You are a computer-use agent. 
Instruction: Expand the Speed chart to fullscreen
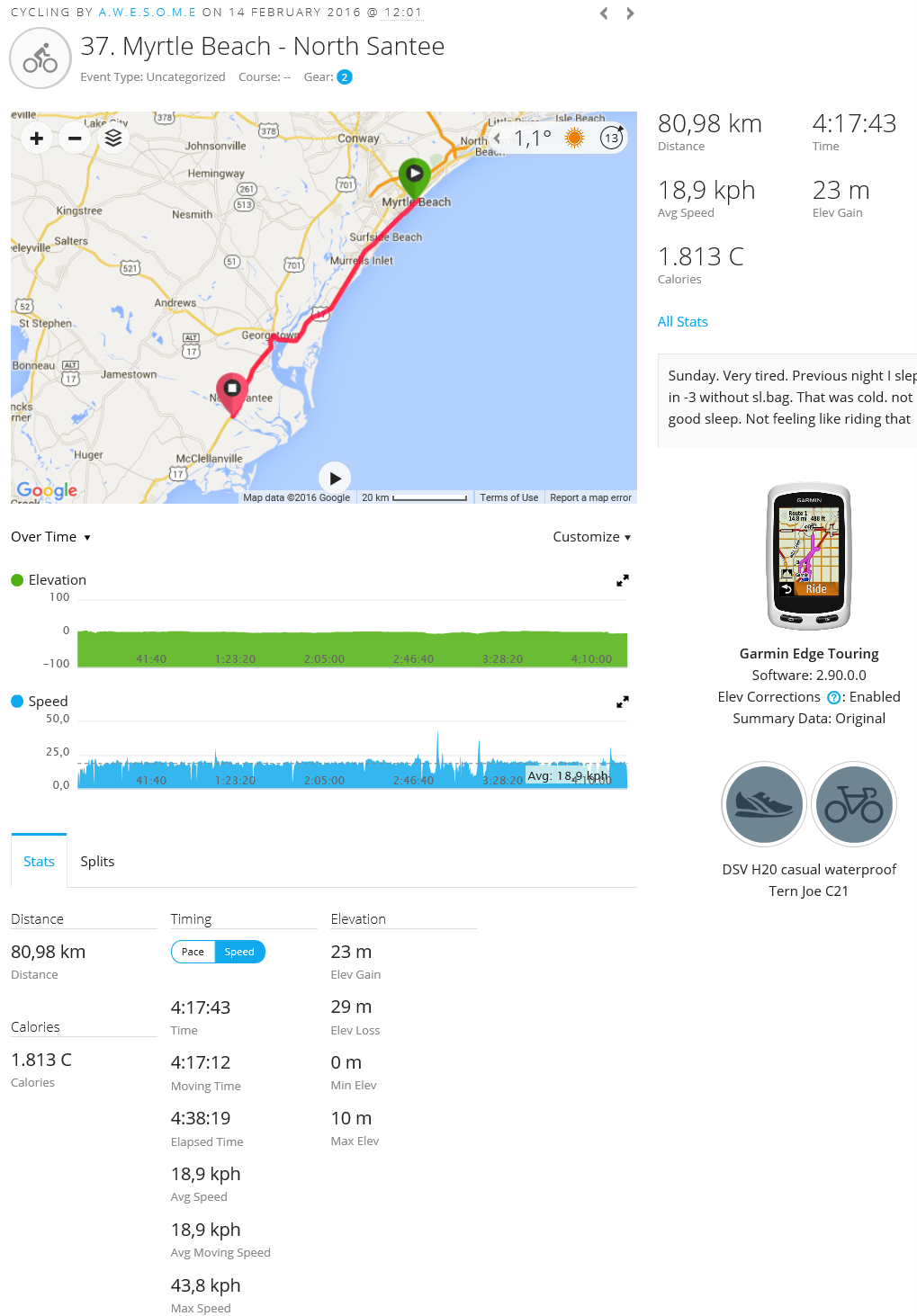click(622, 702)
